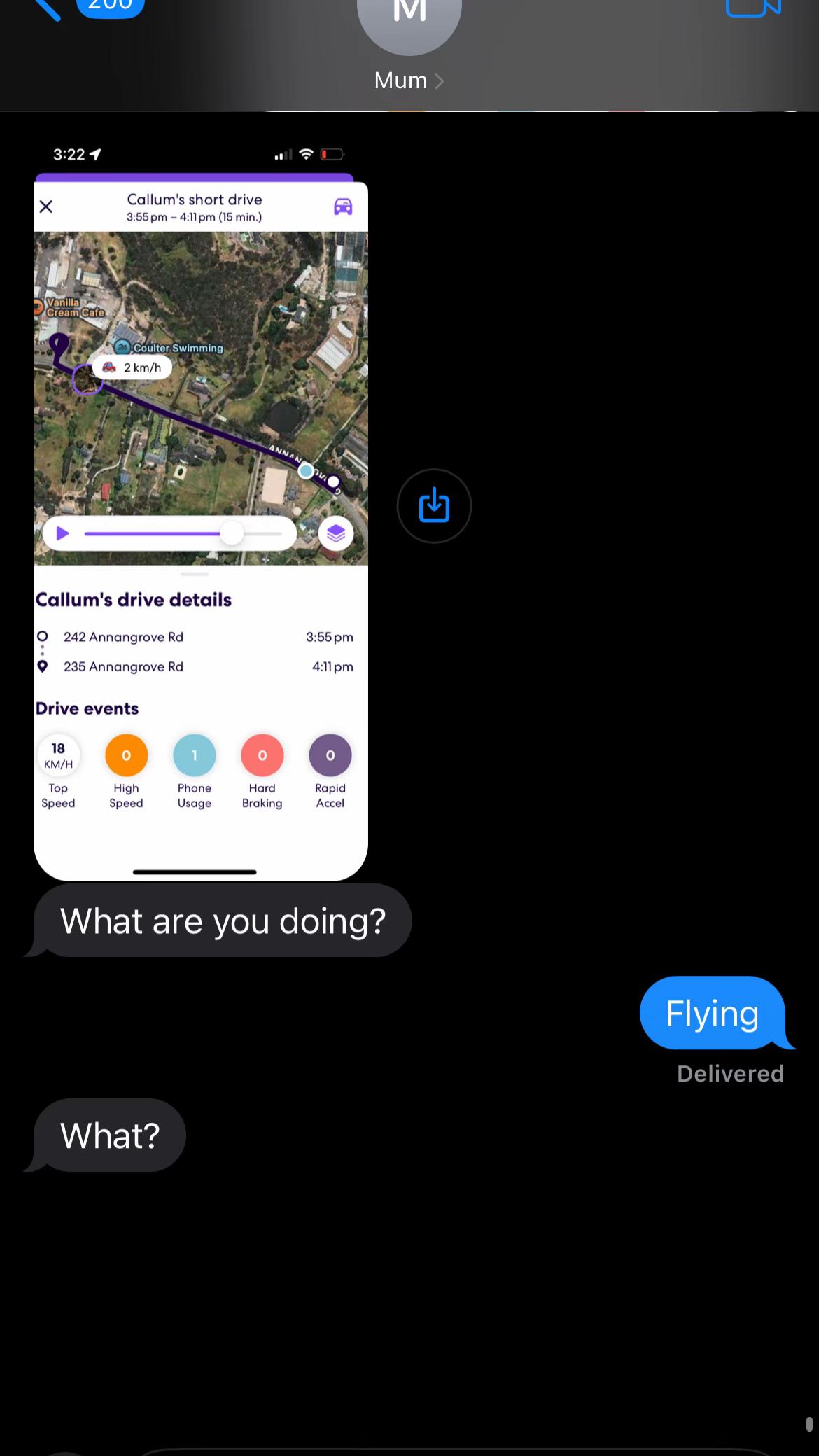The image size is (819, 1456).
Task: Save the received screenshot image
Action: (x=434, y=505)
